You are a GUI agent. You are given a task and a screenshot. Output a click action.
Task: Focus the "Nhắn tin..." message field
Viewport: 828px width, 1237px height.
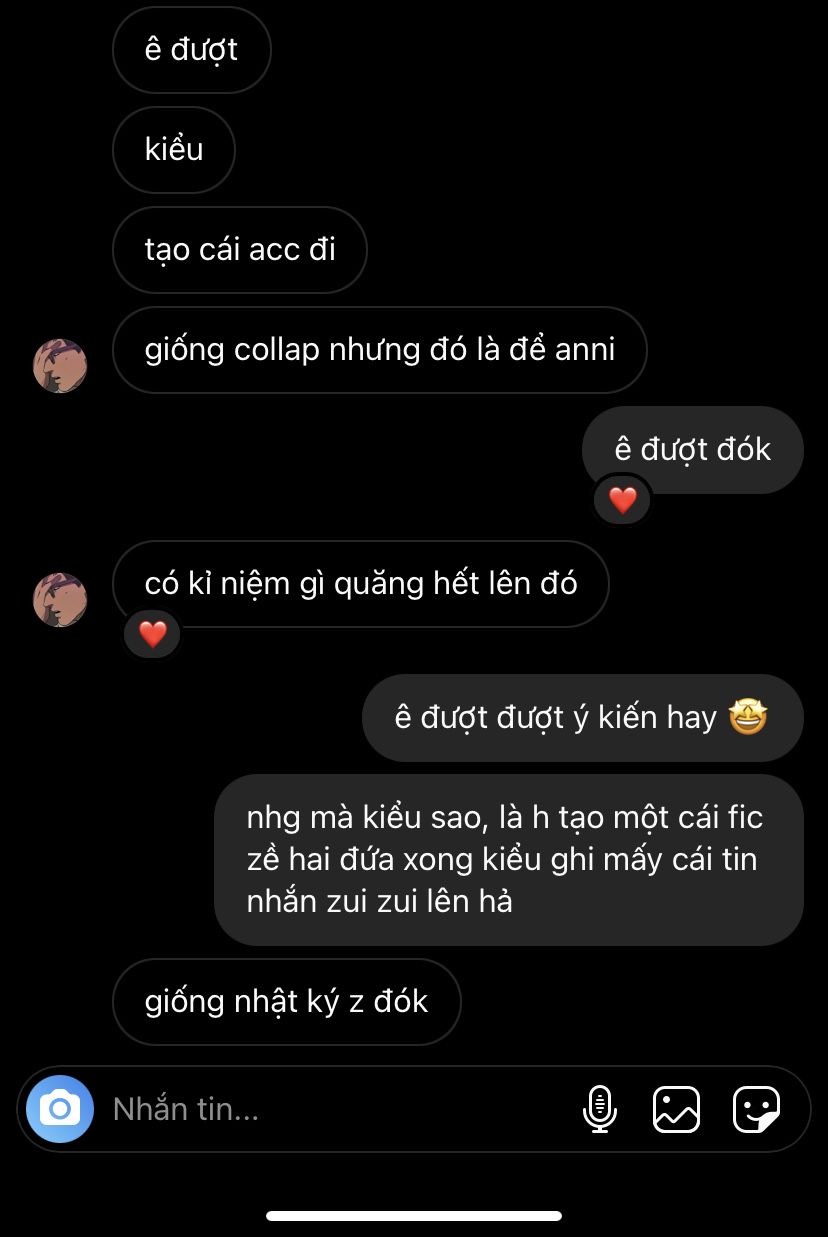330,1109
